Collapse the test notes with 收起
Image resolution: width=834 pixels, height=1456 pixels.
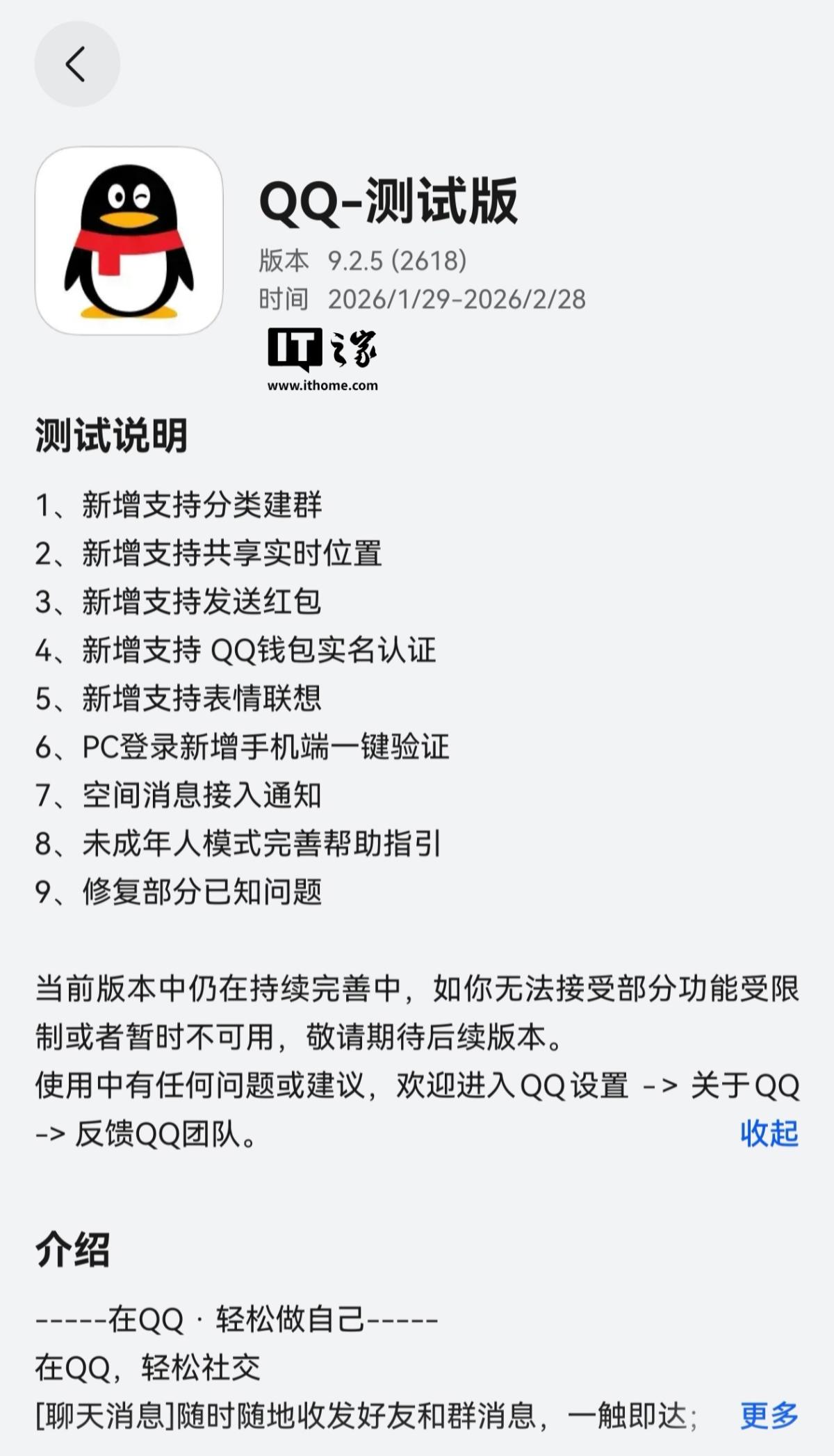click(x=769, y=1133)
